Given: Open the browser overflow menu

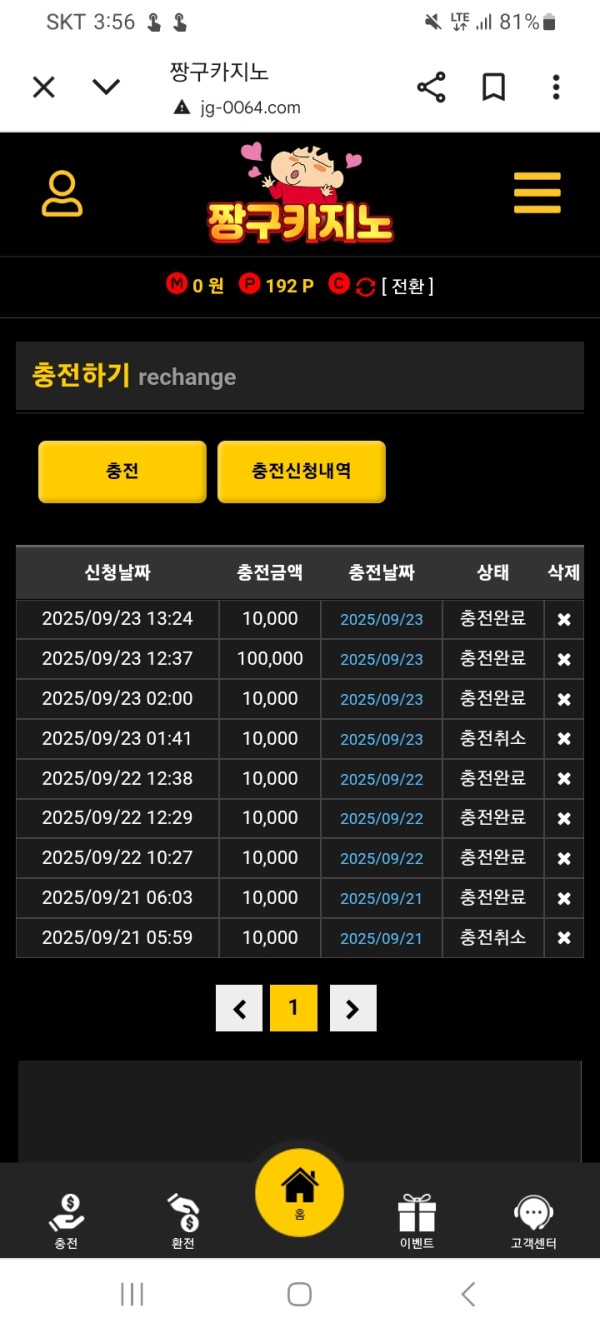Looking at the screenshot, I should click(x=556, y=88).
